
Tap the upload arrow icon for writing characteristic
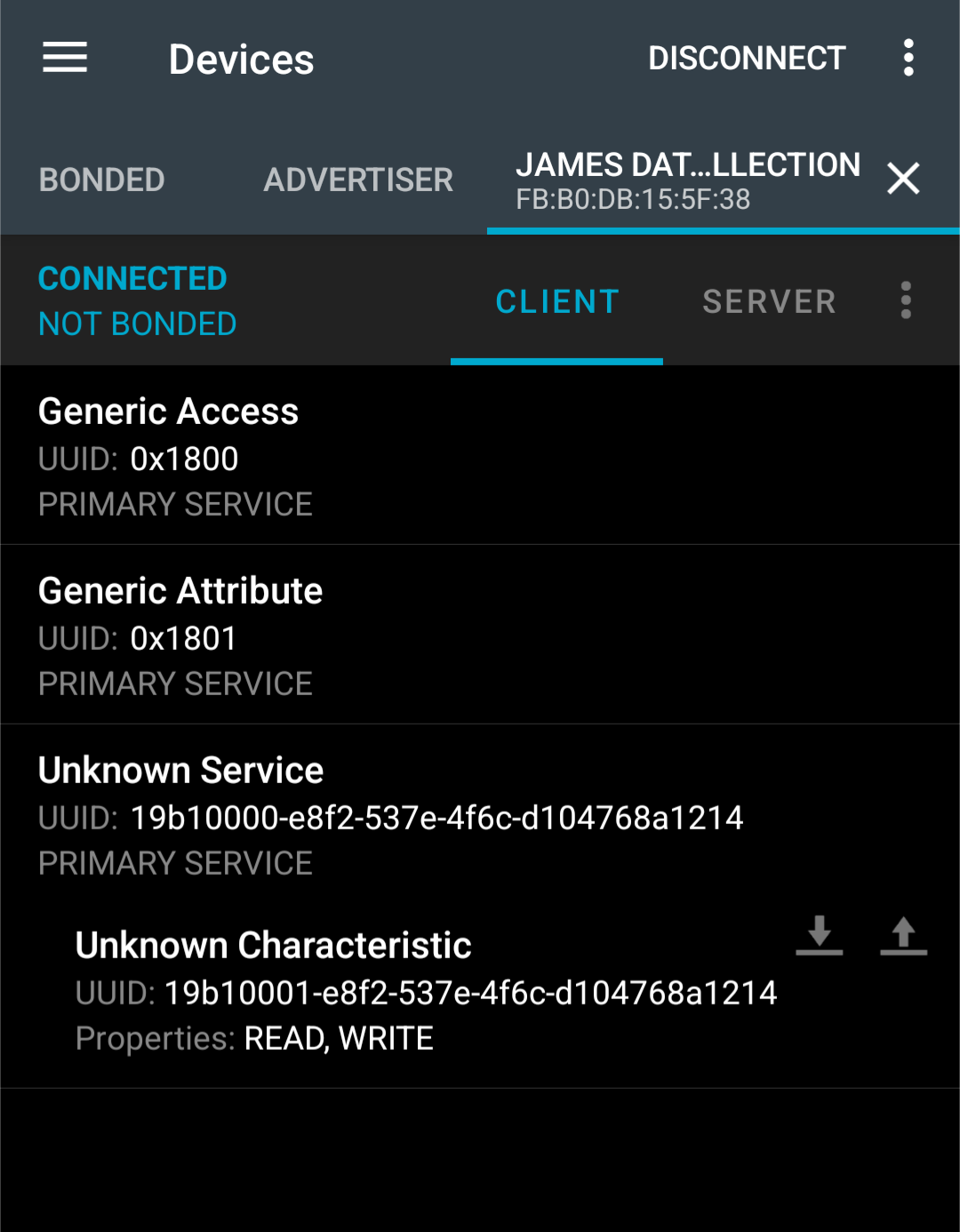click(x=903, y=936)
